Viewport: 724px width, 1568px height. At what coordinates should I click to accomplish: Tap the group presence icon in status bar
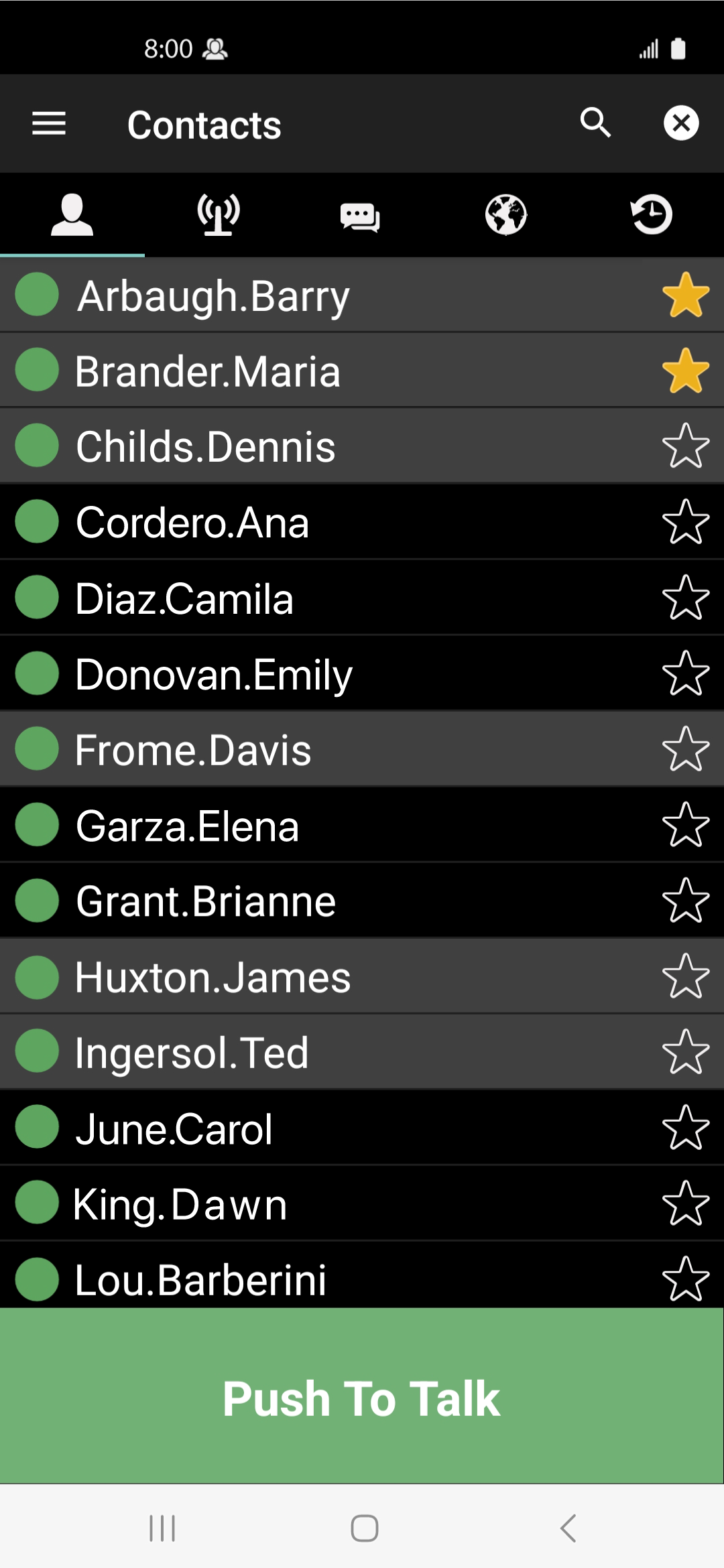(216, 48)
